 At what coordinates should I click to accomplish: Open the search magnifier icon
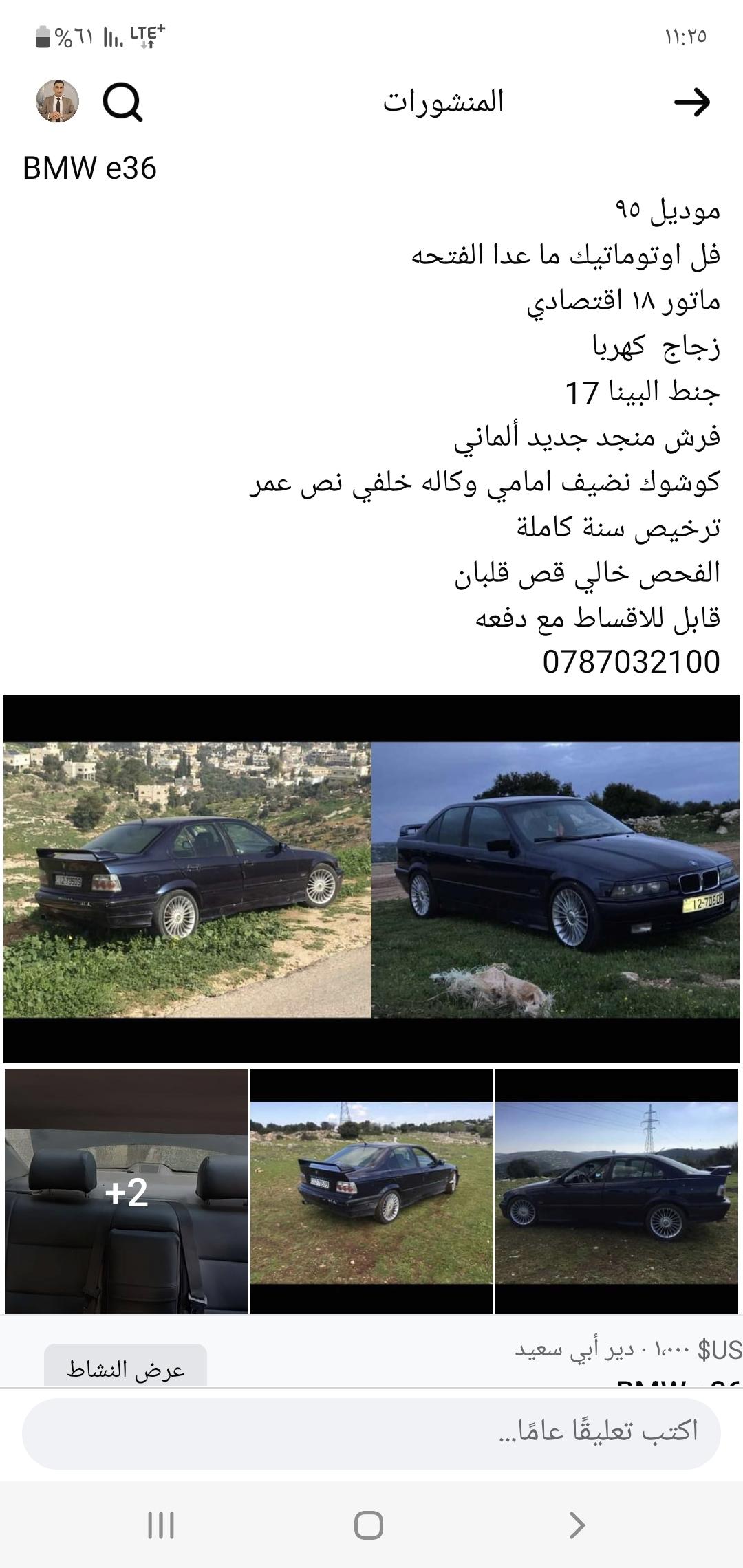coord(122,102)
